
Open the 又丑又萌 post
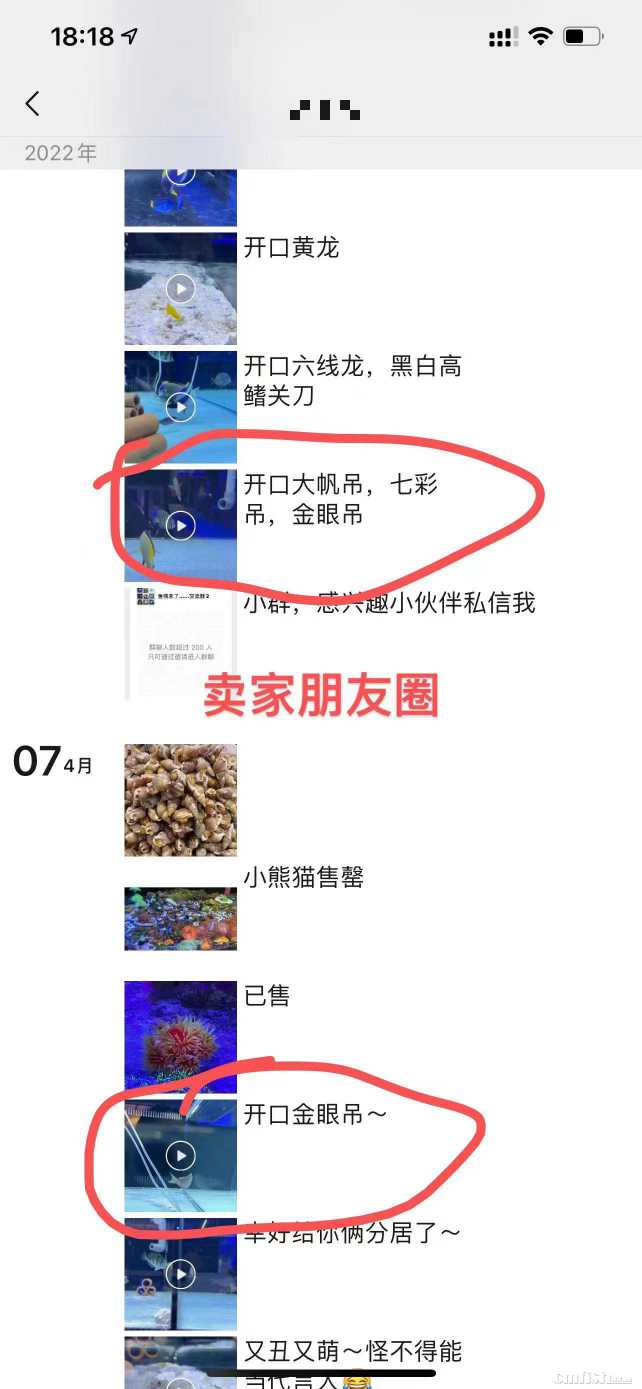[180, 1362]
